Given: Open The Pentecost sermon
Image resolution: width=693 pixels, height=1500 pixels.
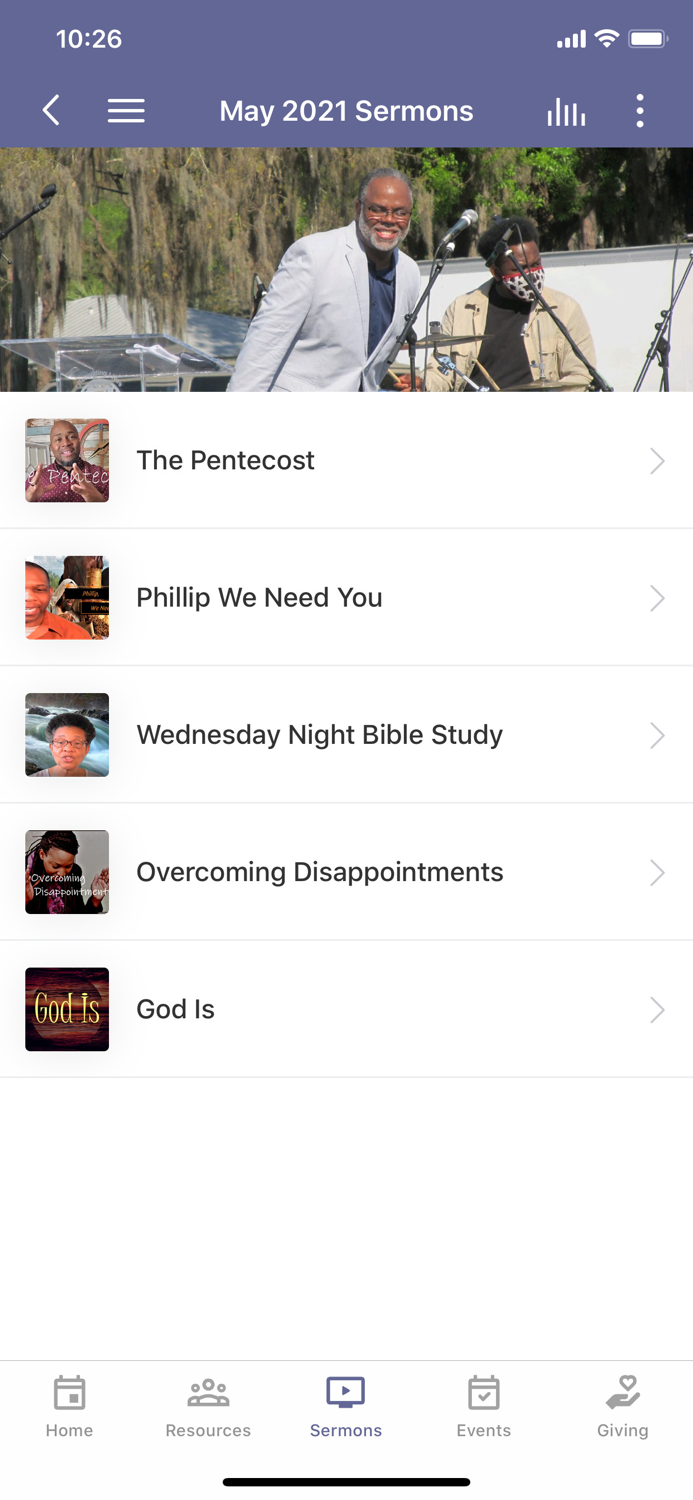Looking at the screenshot, I should coord(346,460).
